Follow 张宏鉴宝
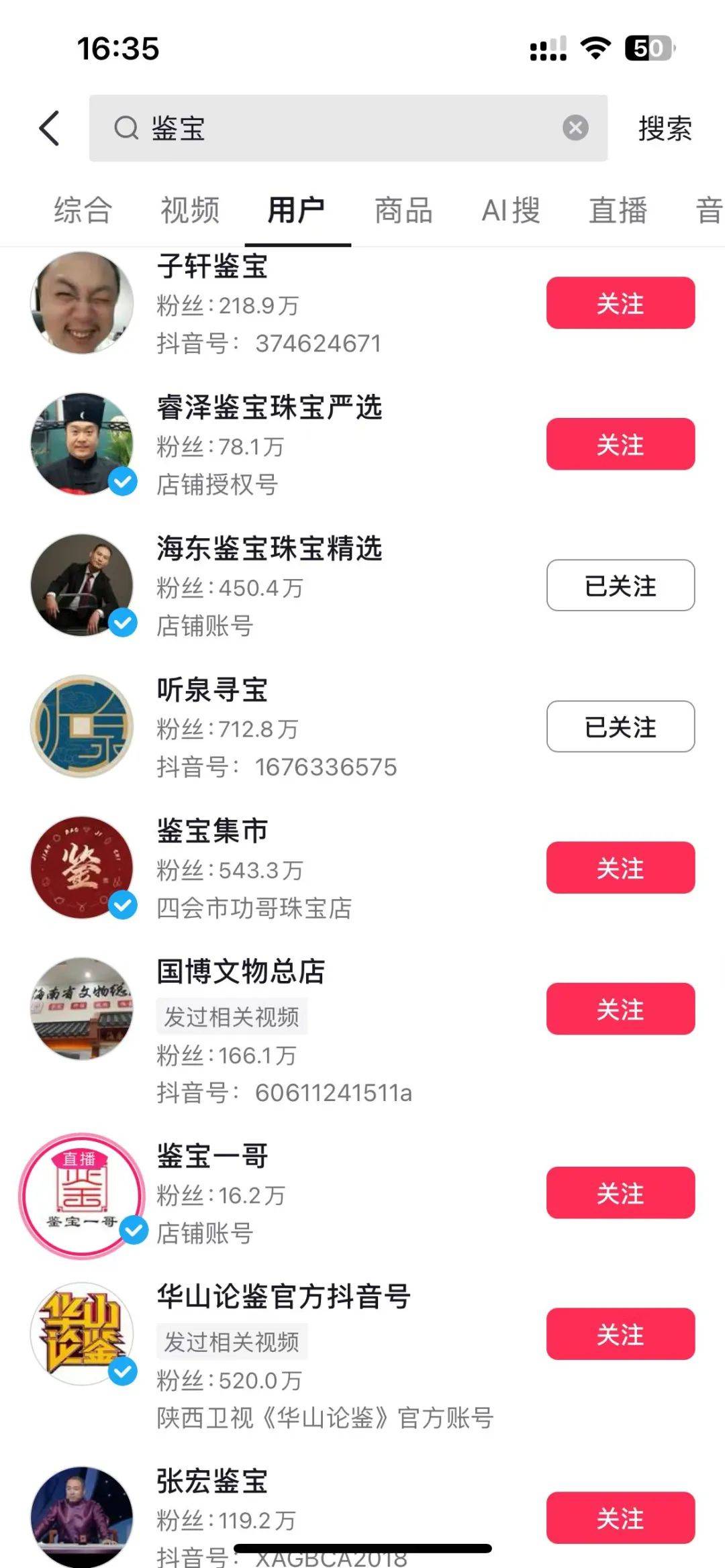This screenshot has height=1568, width=725. pos(620,1518)
